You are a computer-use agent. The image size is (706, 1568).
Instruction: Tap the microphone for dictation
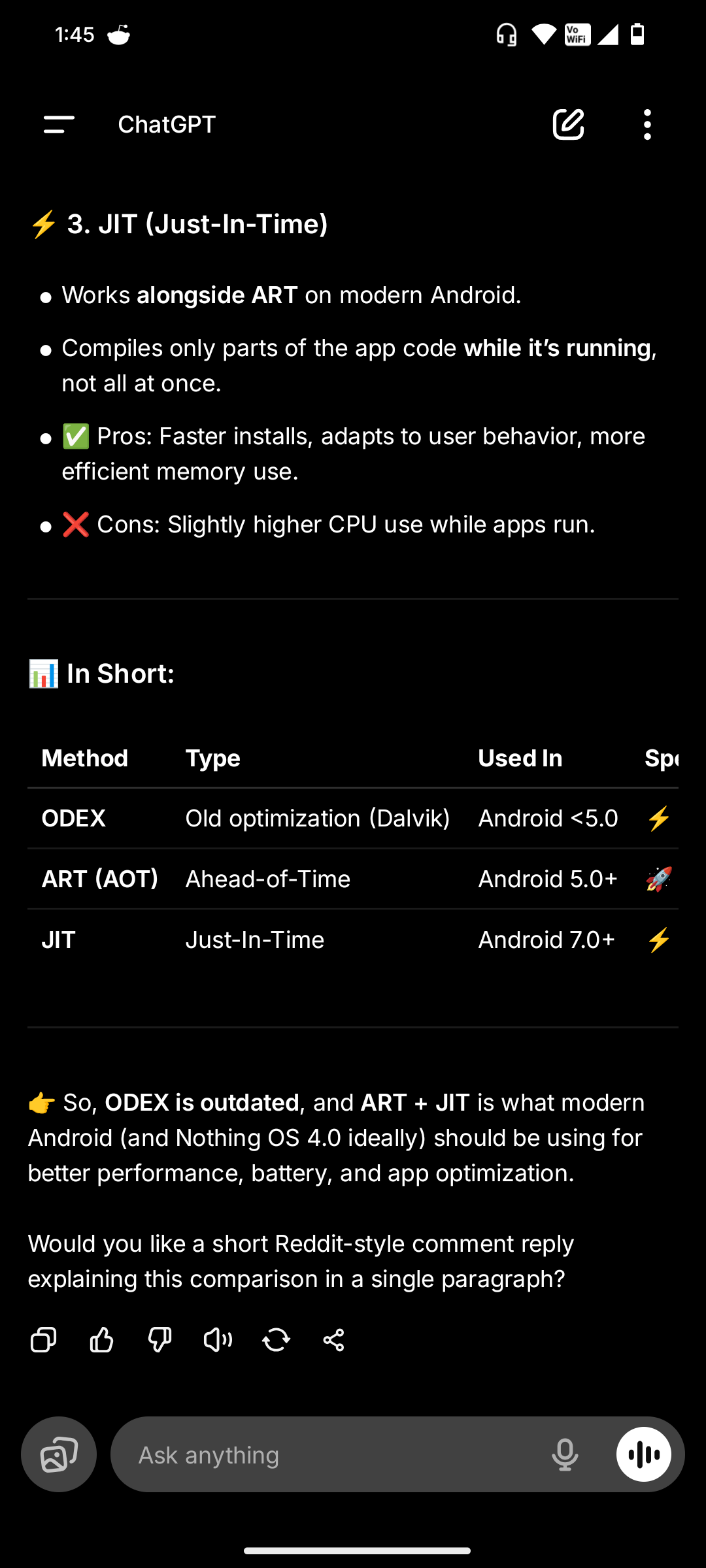coord(565,1455)
